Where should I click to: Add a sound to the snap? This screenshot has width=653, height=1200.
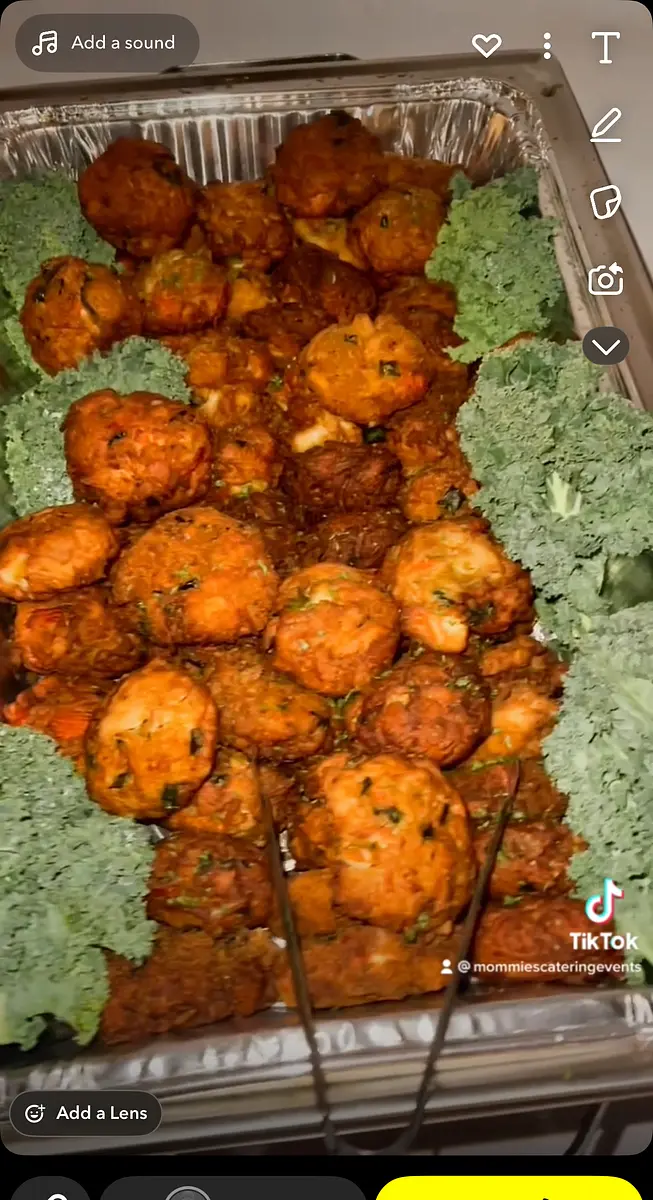pyautogui.click(x=106, y=43)
